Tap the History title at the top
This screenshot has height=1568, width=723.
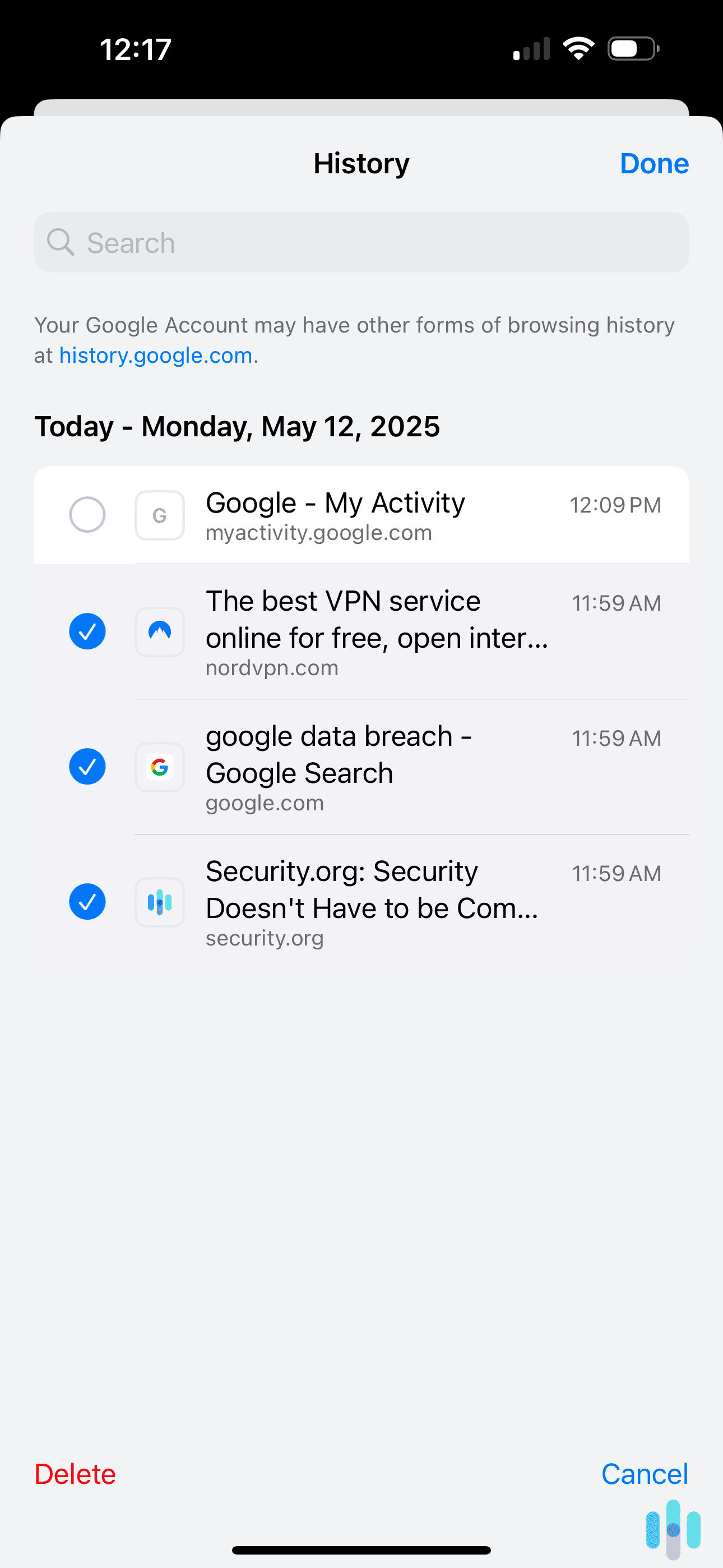tap(361, 163)
